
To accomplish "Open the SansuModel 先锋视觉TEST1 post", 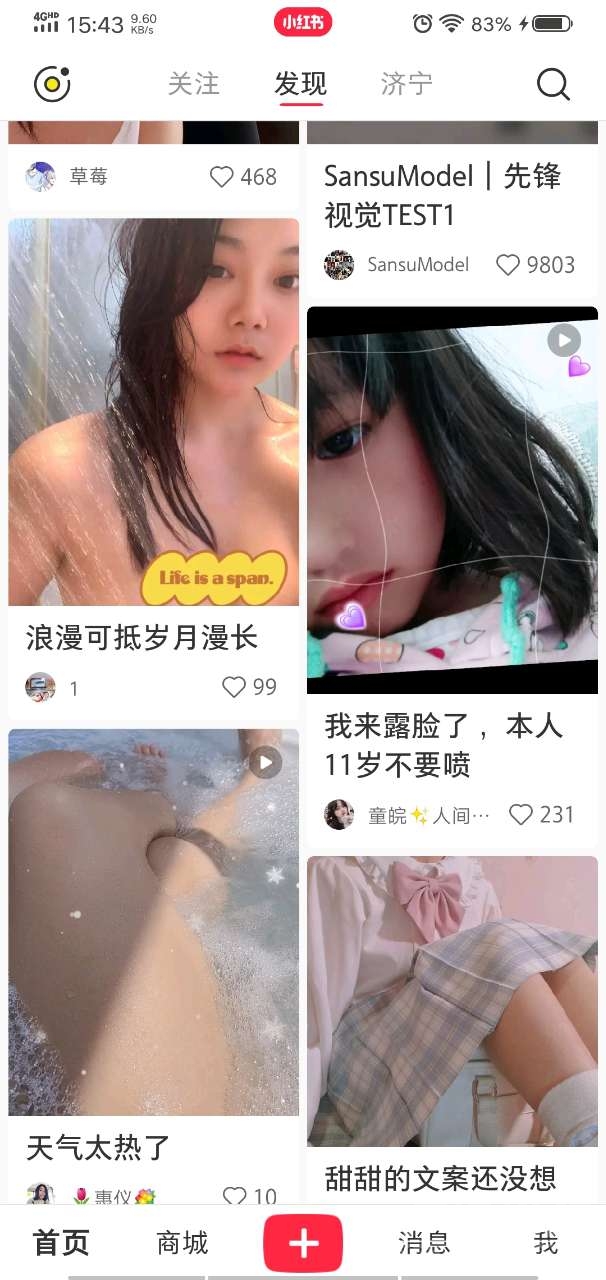I will pos(443,195).
